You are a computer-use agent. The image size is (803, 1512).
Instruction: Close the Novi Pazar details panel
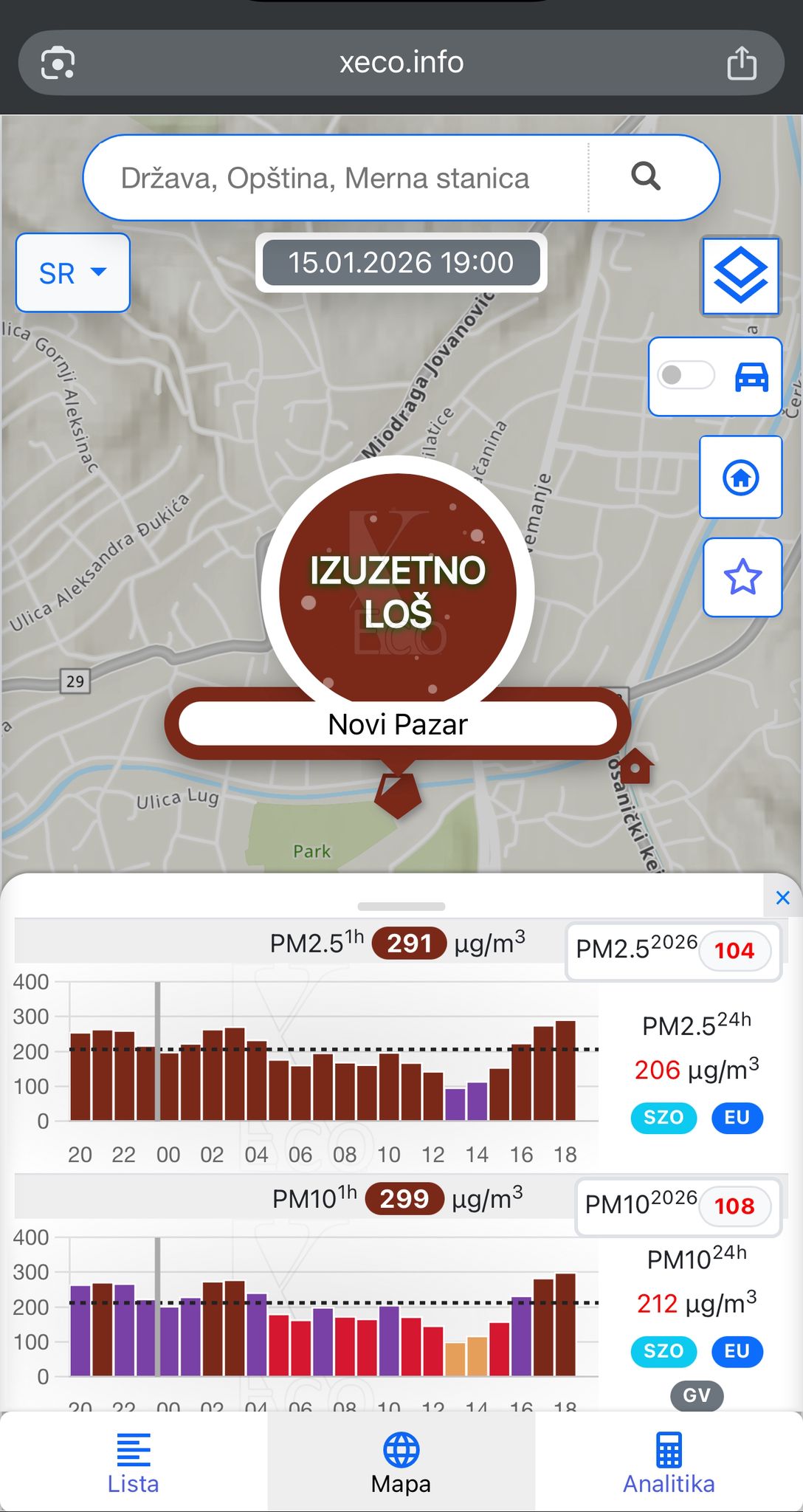click(783, 898)
